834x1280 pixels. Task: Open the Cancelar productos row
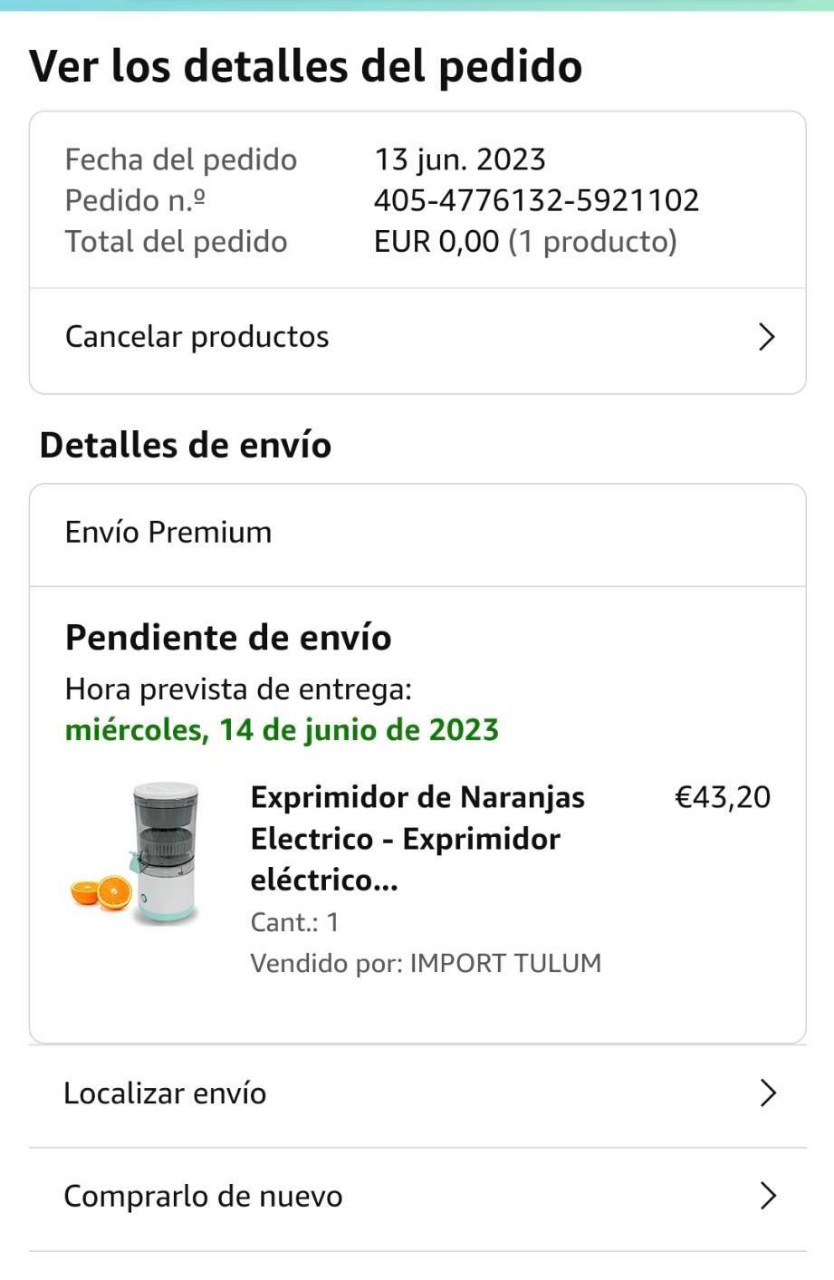click(417, 337)
